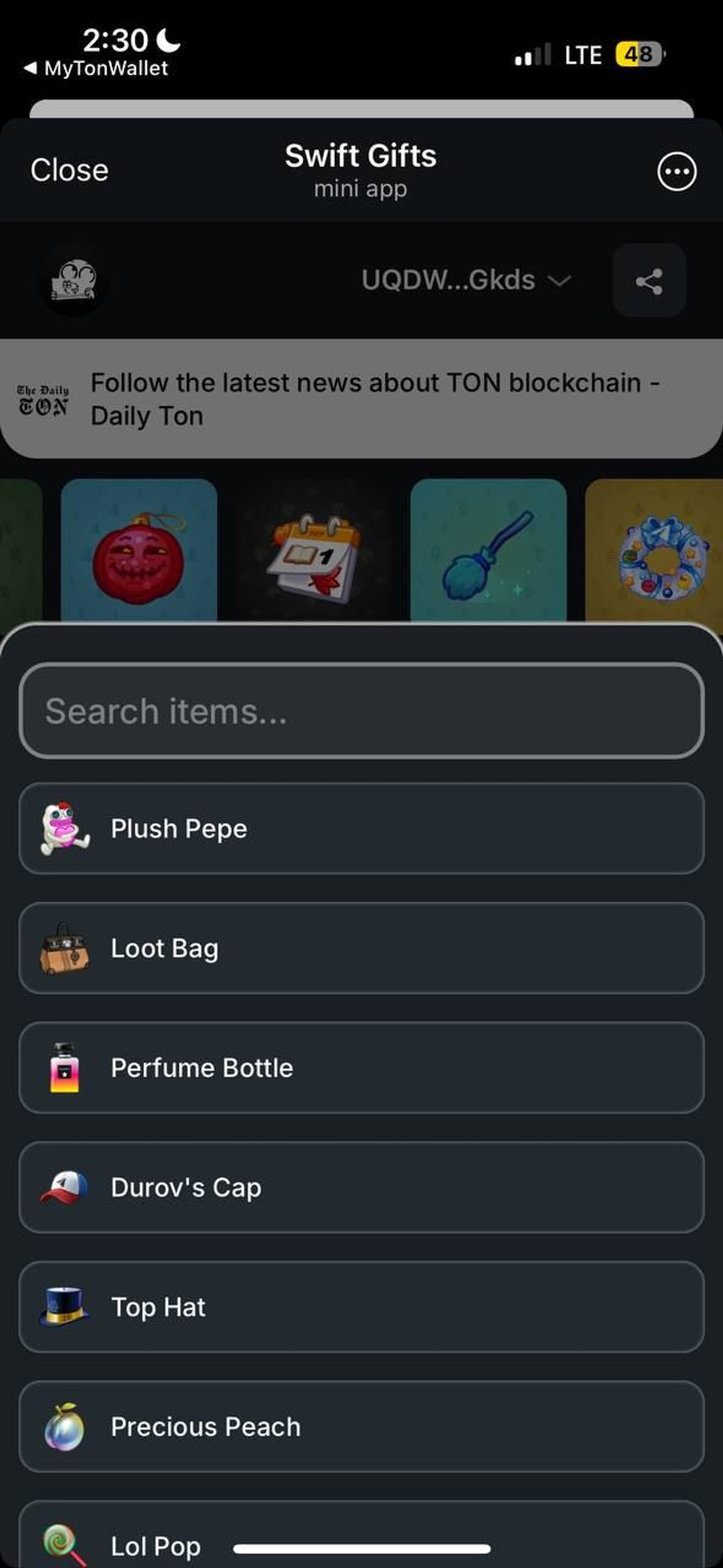This screenshot has height=1568, width=723.
Task: Click the Durov's Cap icon
Action: (x=63, y=1186)
